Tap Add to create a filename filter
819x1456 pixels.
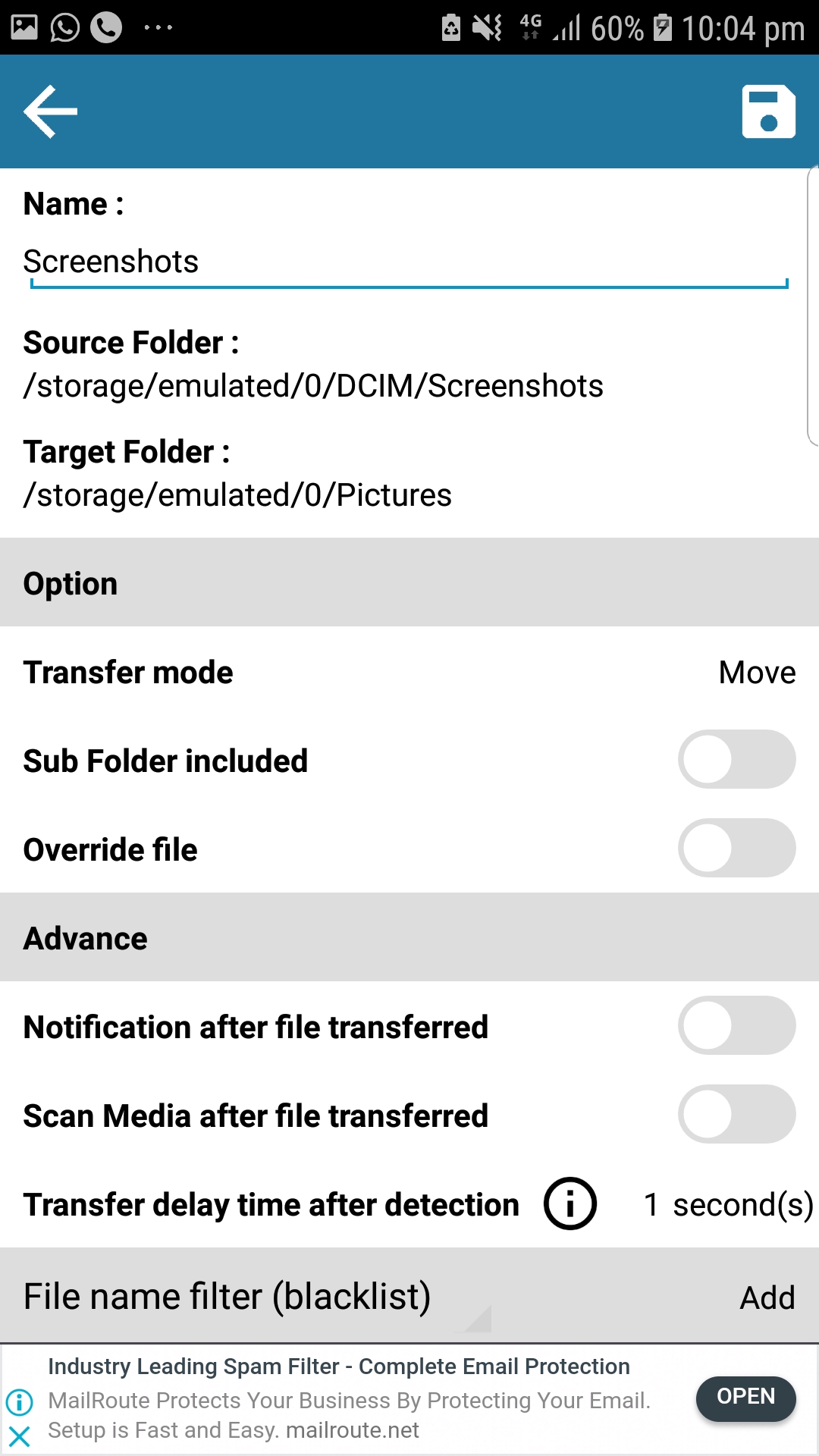(x=768, y=1297)
